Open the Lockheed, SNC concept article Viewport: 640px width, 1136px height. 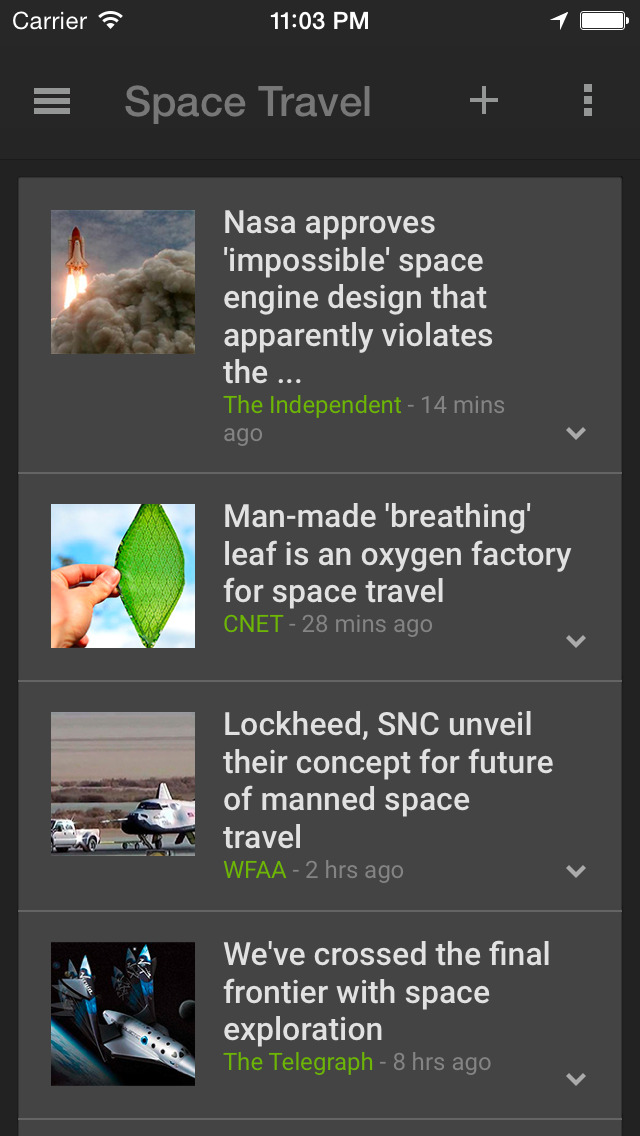pos(388,780)
